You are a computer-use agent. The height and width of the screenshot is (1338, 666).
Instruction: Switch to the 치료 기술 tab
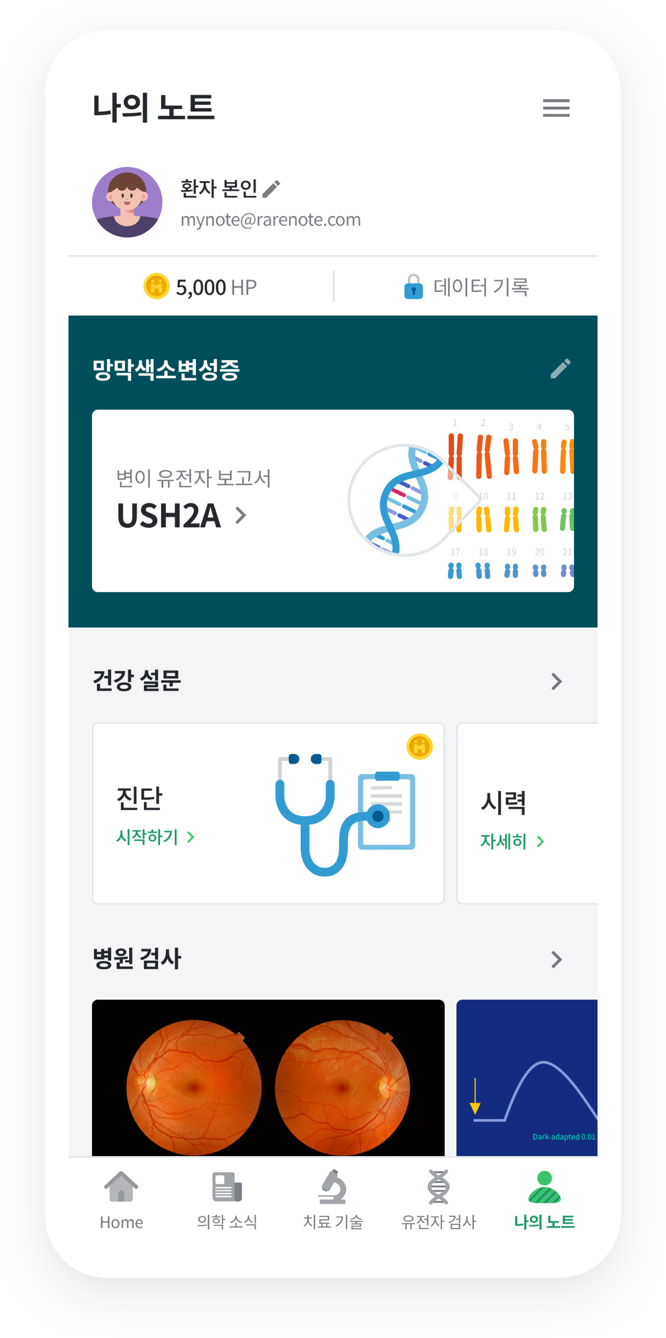(x=333, y=1201)
